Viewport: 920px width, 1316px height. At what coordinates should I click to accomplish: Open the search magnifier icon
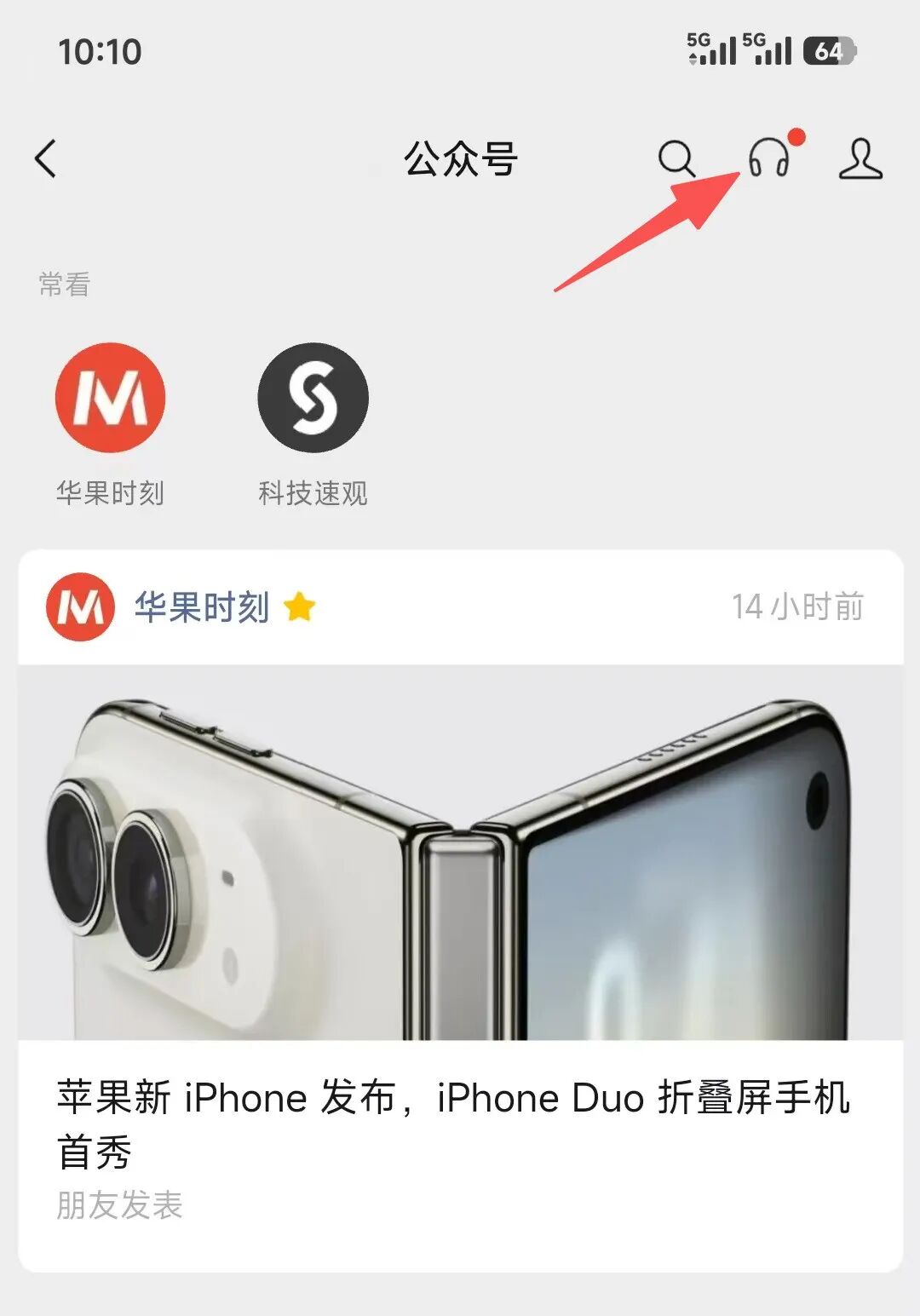(x=677, y=158)
